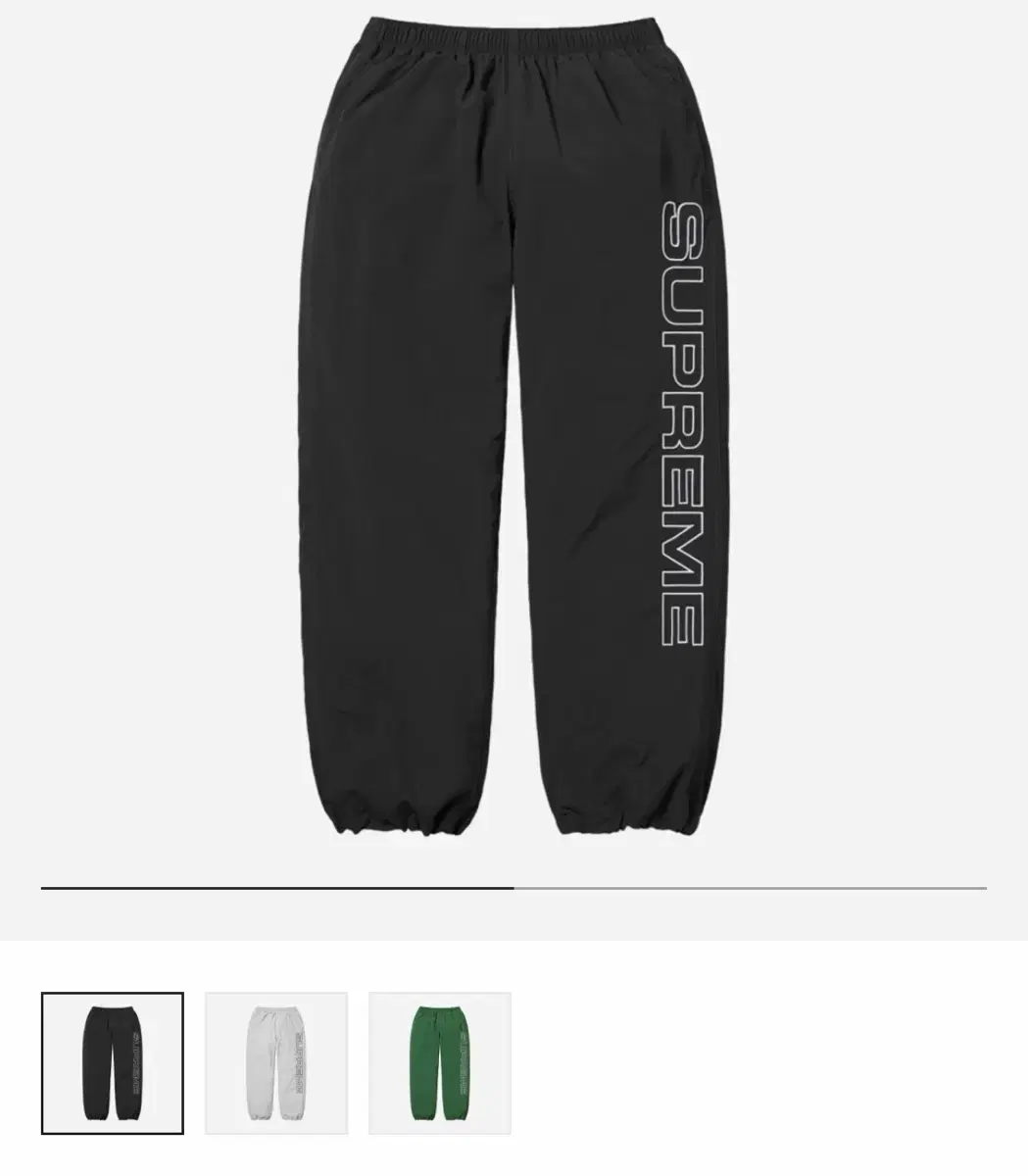Click the carousel position indicator line
Image resolution: width=1028 pixels, height=1176 pixels.
[514, 890]
